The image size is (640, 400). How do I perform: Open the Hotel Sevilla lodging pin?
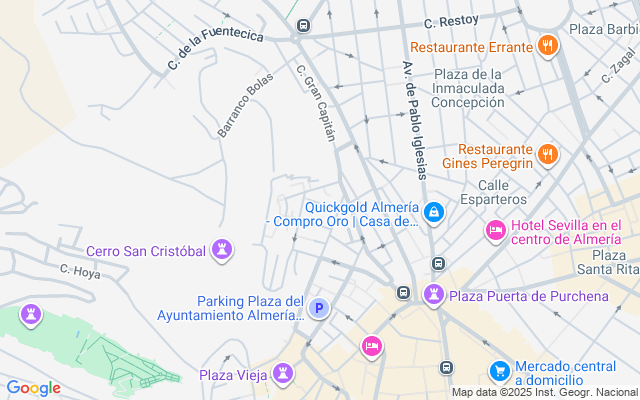[495, 231]
